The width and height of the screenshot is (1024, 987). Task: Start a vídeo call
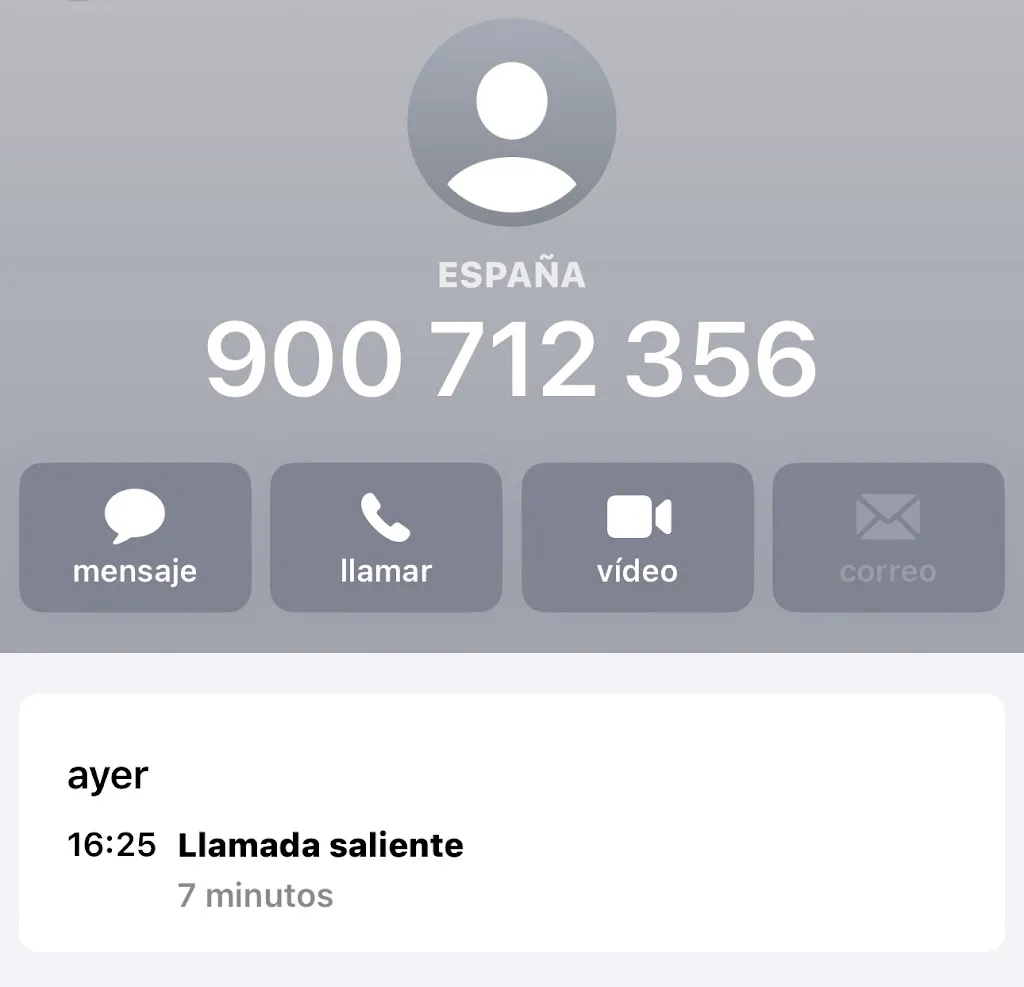tap(637, 538)
